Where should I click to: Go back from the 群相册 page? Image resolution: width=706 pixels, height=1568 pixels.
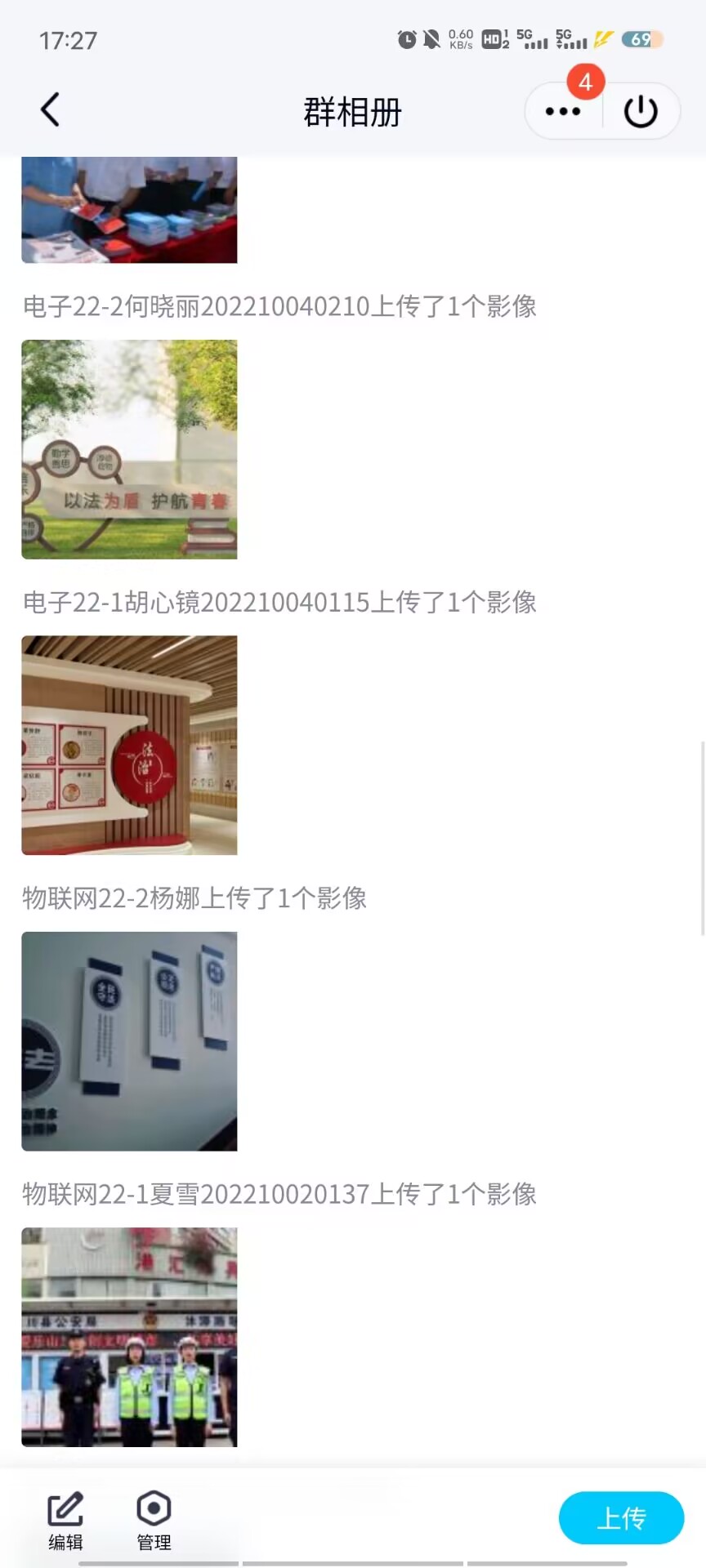(51, 109)
